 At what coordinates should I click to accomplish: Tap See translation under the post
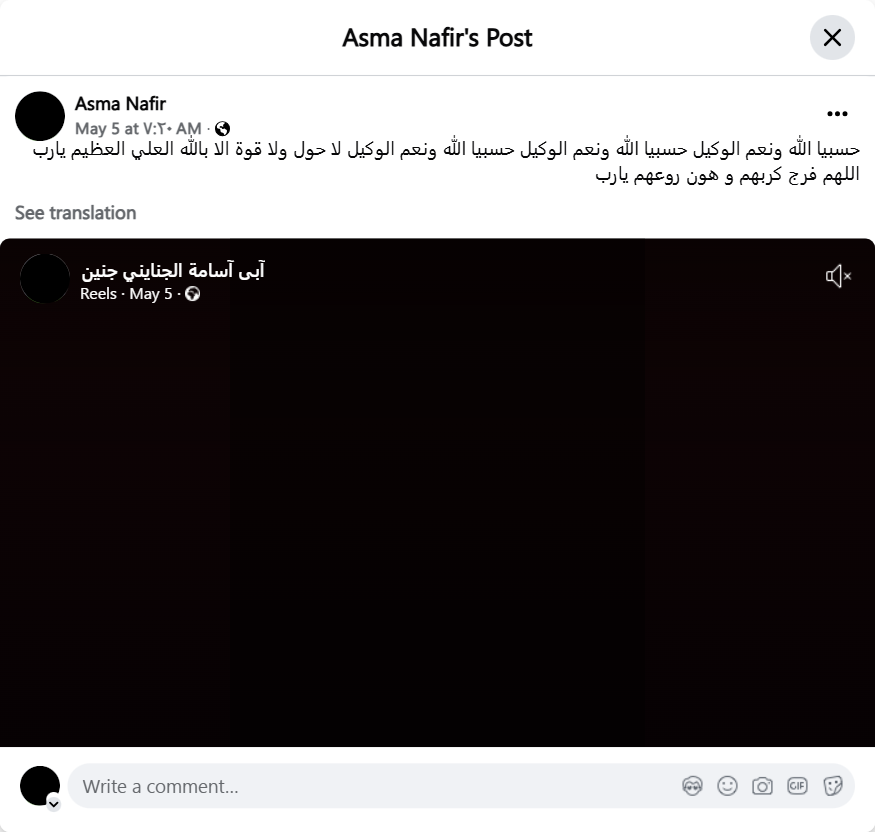click(x=75, y=213)
